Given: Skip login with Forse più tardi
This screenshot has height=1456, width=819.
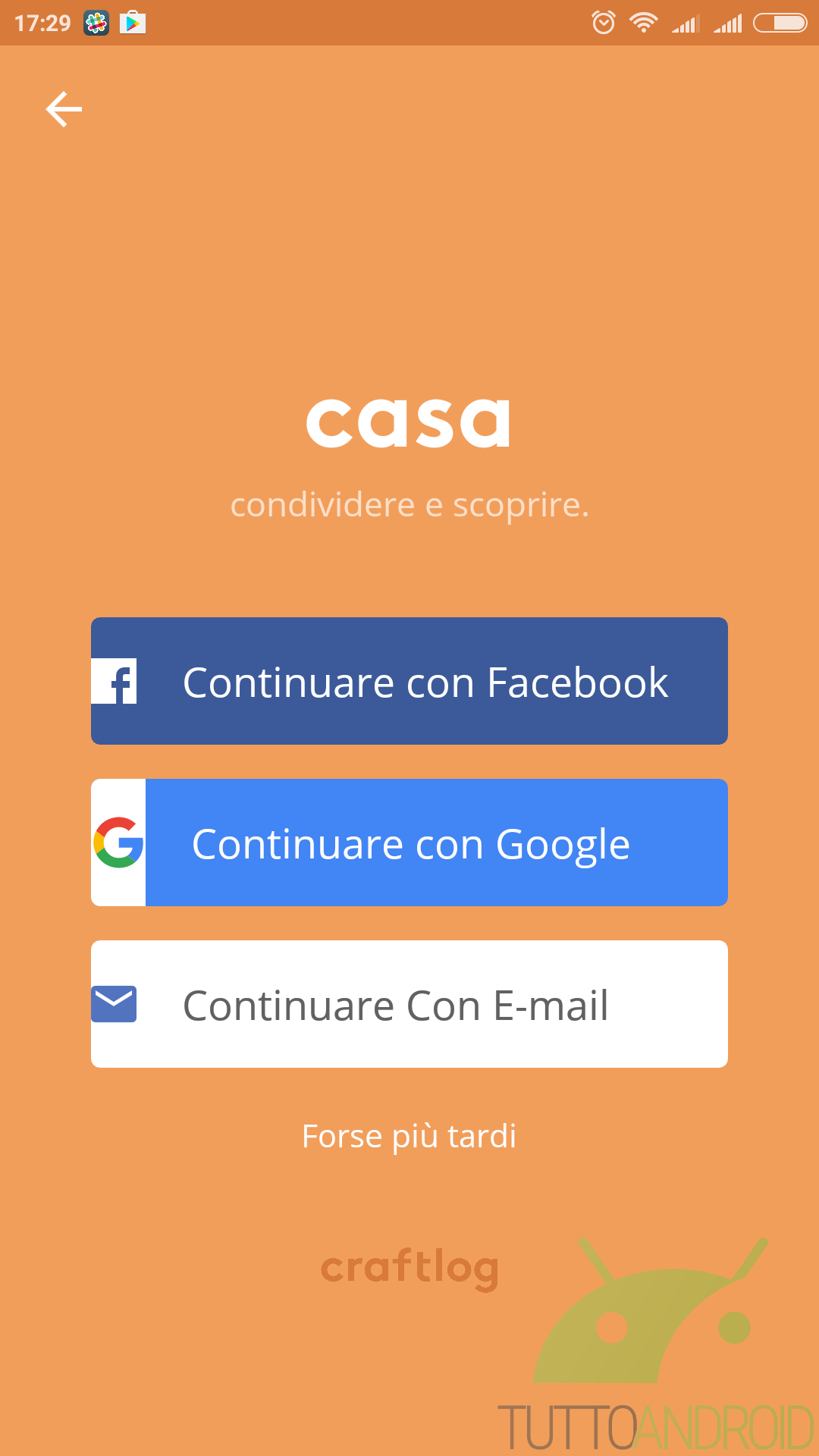Looking at the screenshot, I should [x=409, y=1136].
